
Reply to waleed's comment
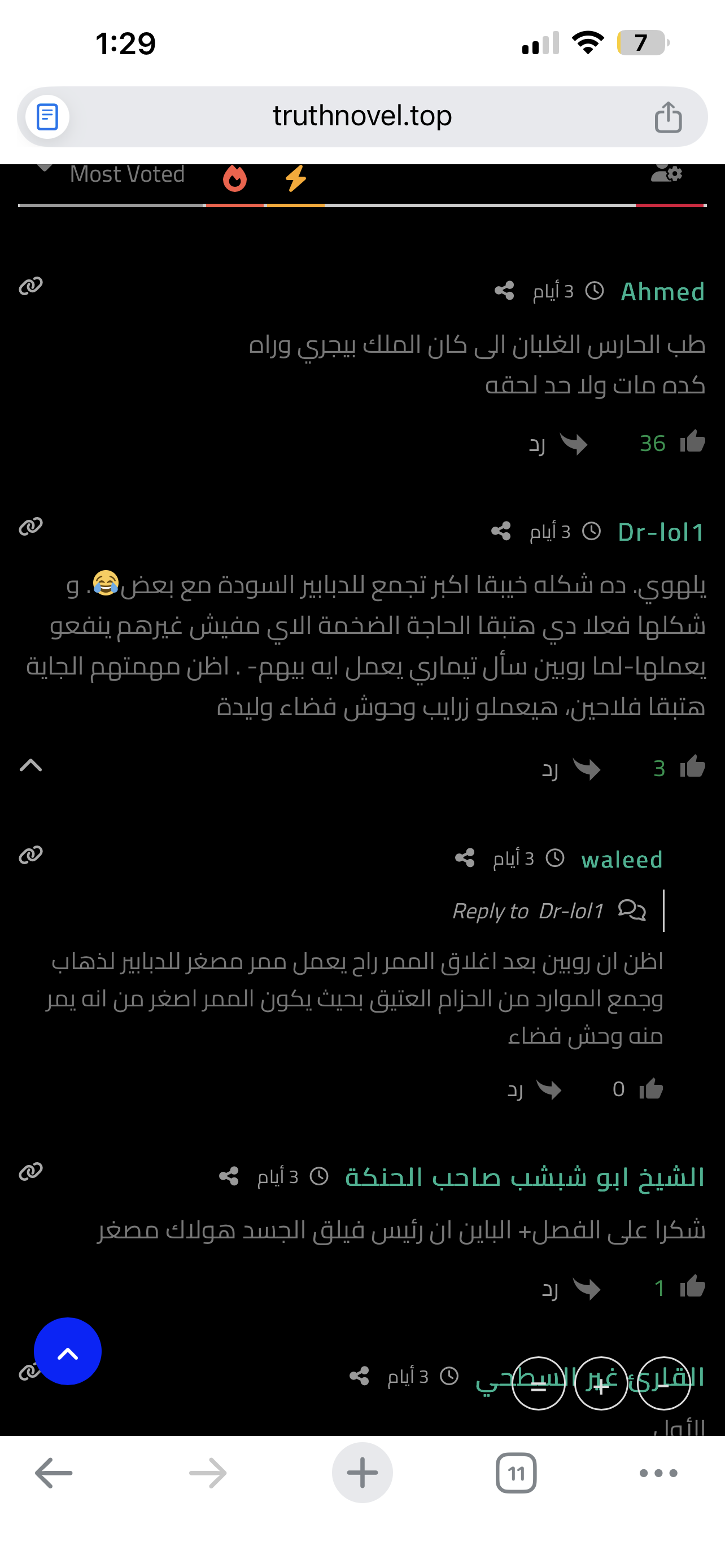tap(534, 1089)
